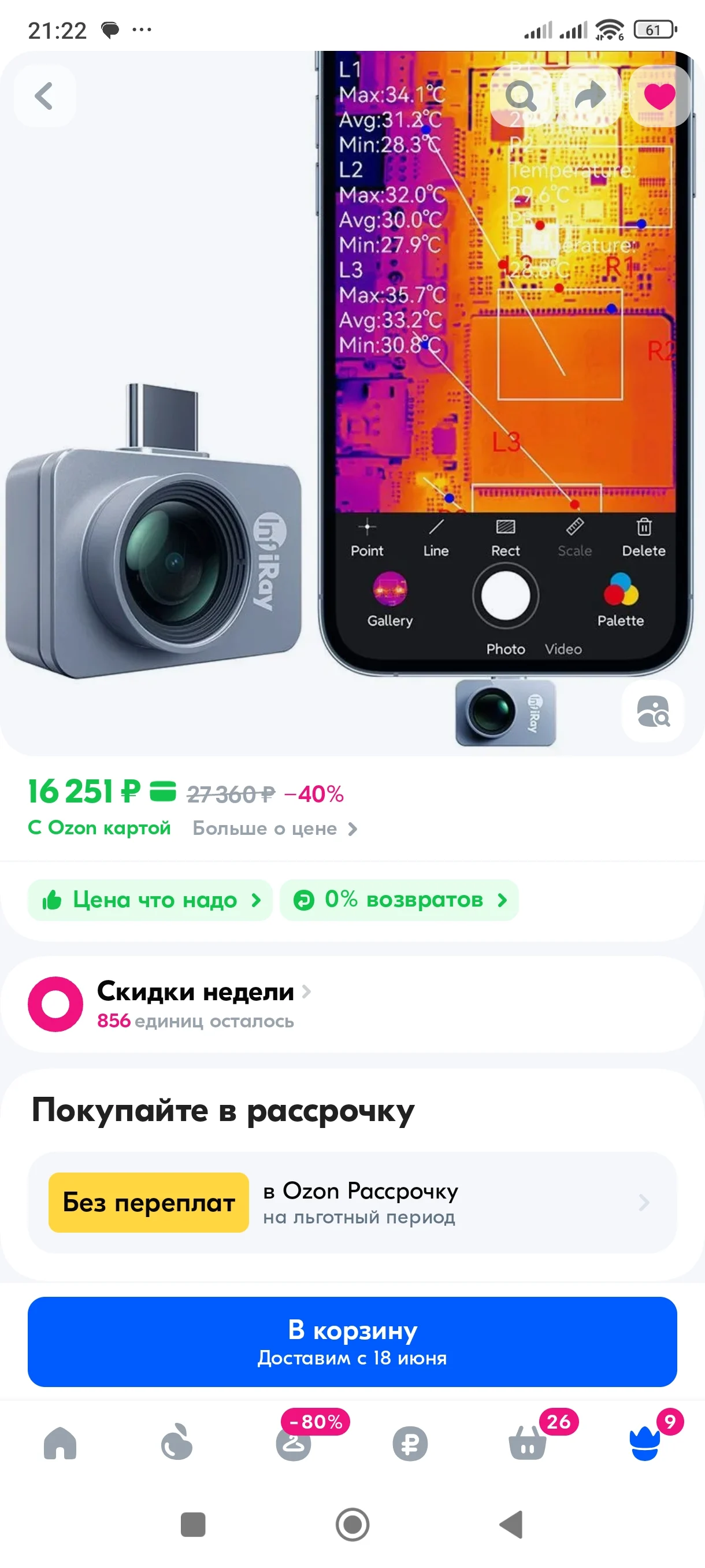Screen dimensions: 705x1568
Task: Tap the system back triangle button
Action: point(511,1525)
